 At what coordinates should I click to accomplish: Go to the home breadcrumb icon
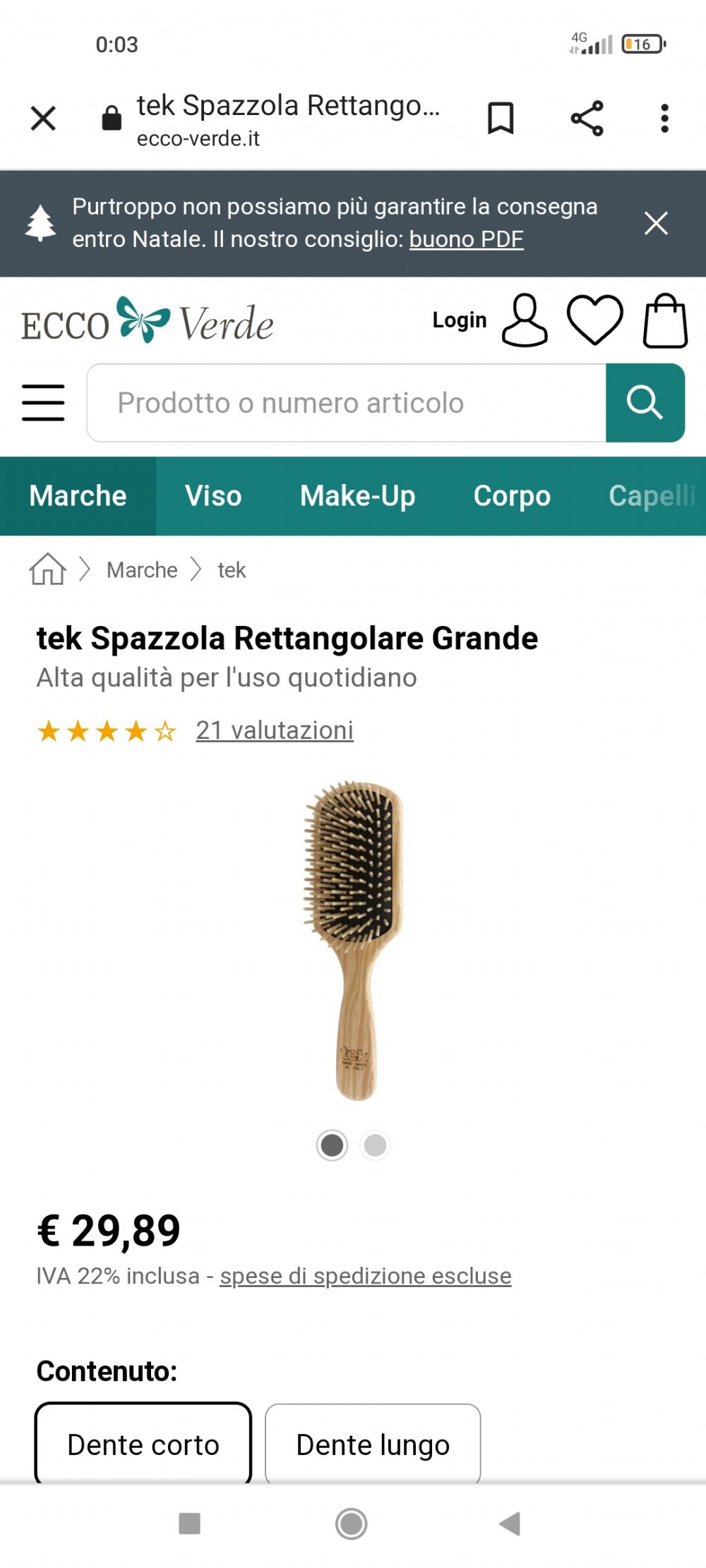point(47,569)
